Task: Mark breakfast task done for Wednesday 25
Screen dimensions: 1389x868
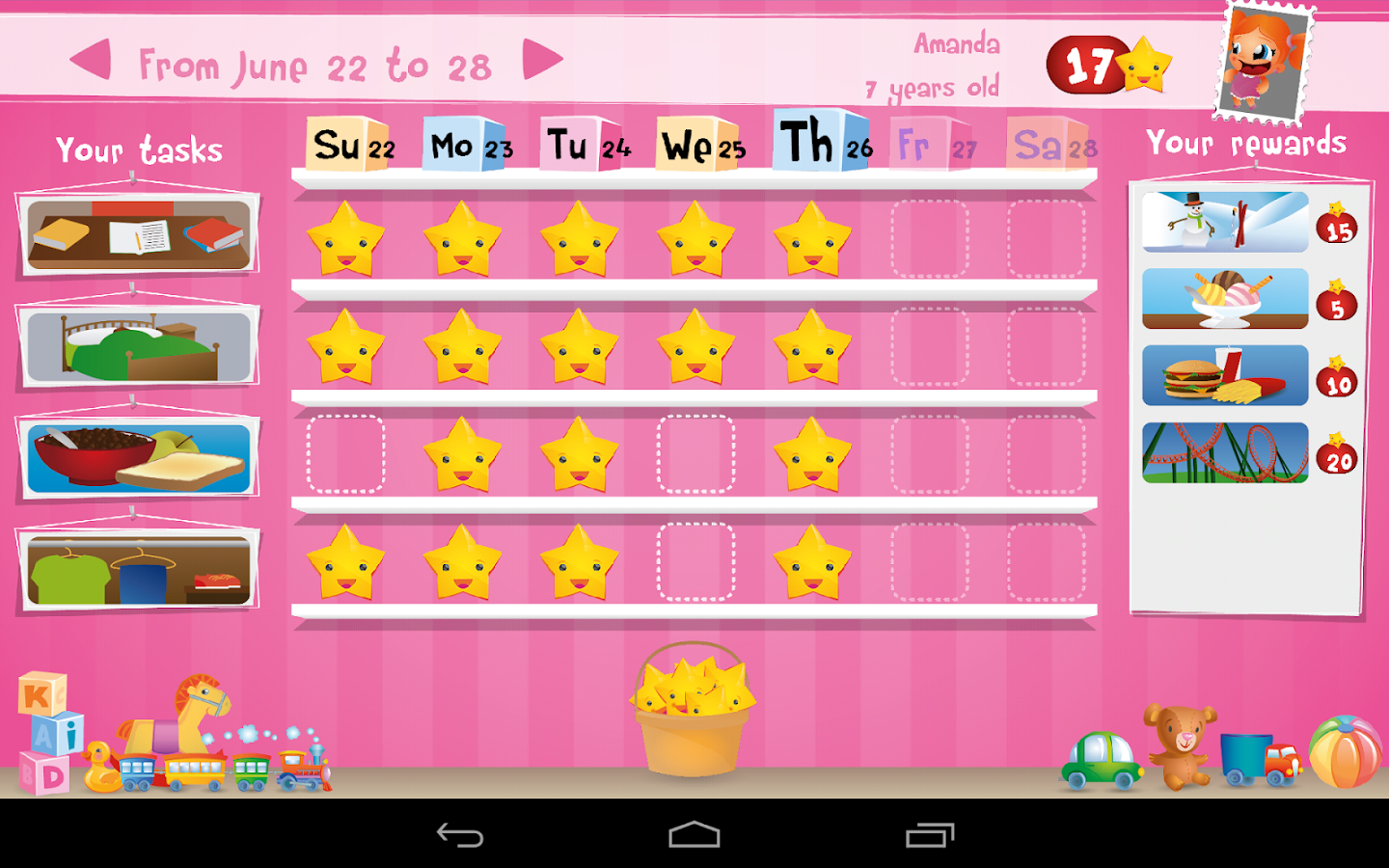Action: (695, 453)
